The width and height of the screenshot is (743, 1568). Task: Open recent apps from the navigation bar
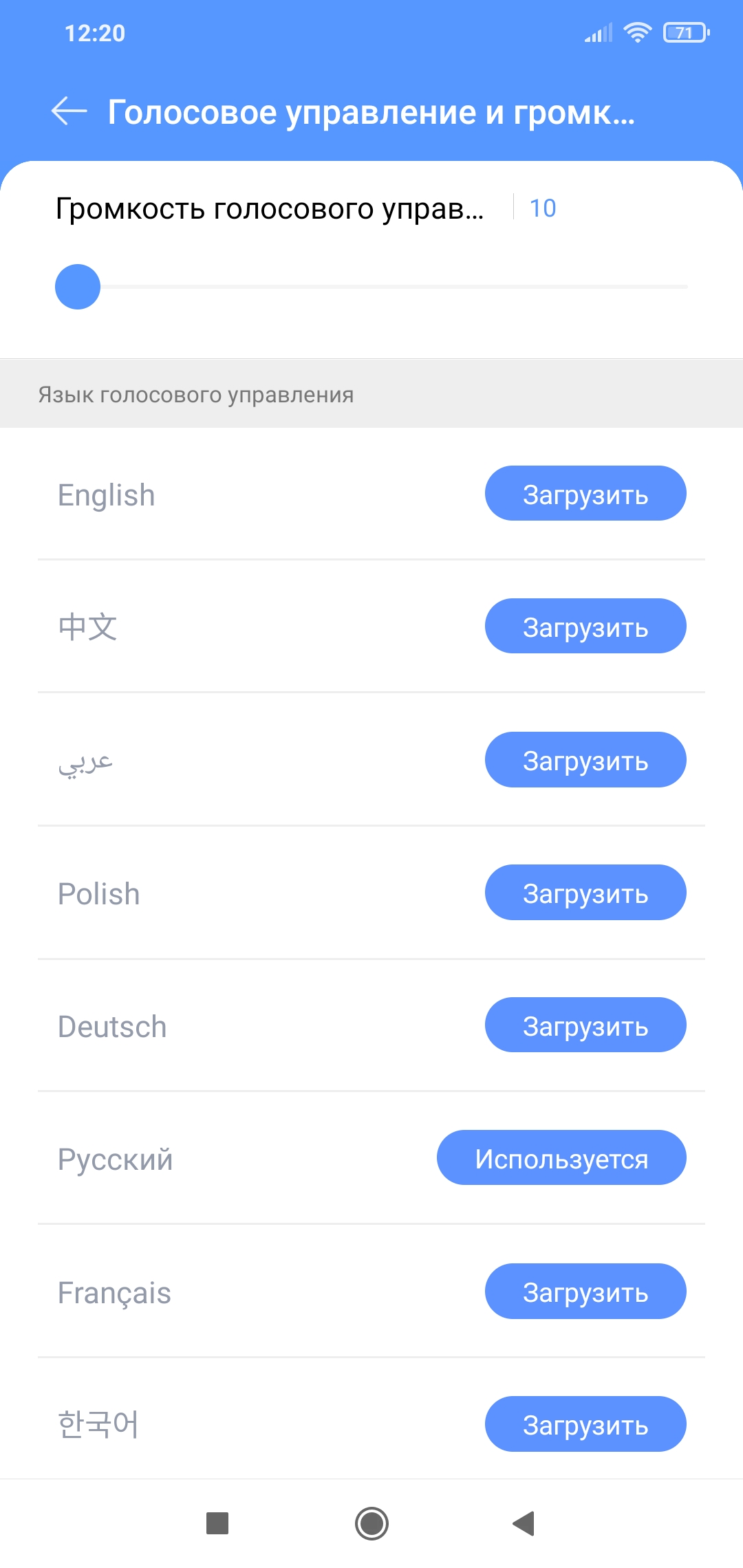click(217, 1523)
